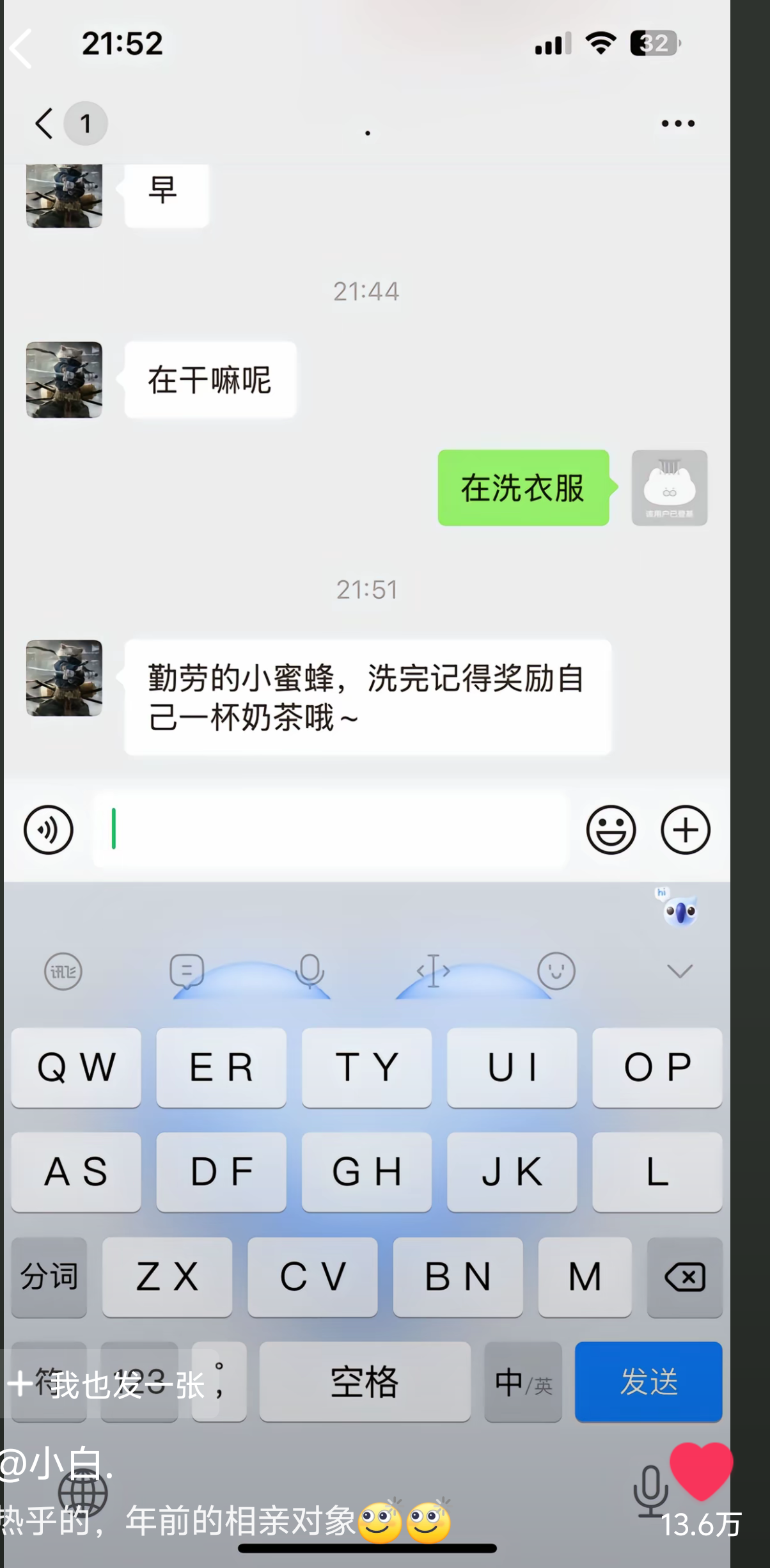The width and height of the screenshot is (770, 1568).
Task: Enable 分词 word segmentation mode
Action: click(x=49, y=1278)
